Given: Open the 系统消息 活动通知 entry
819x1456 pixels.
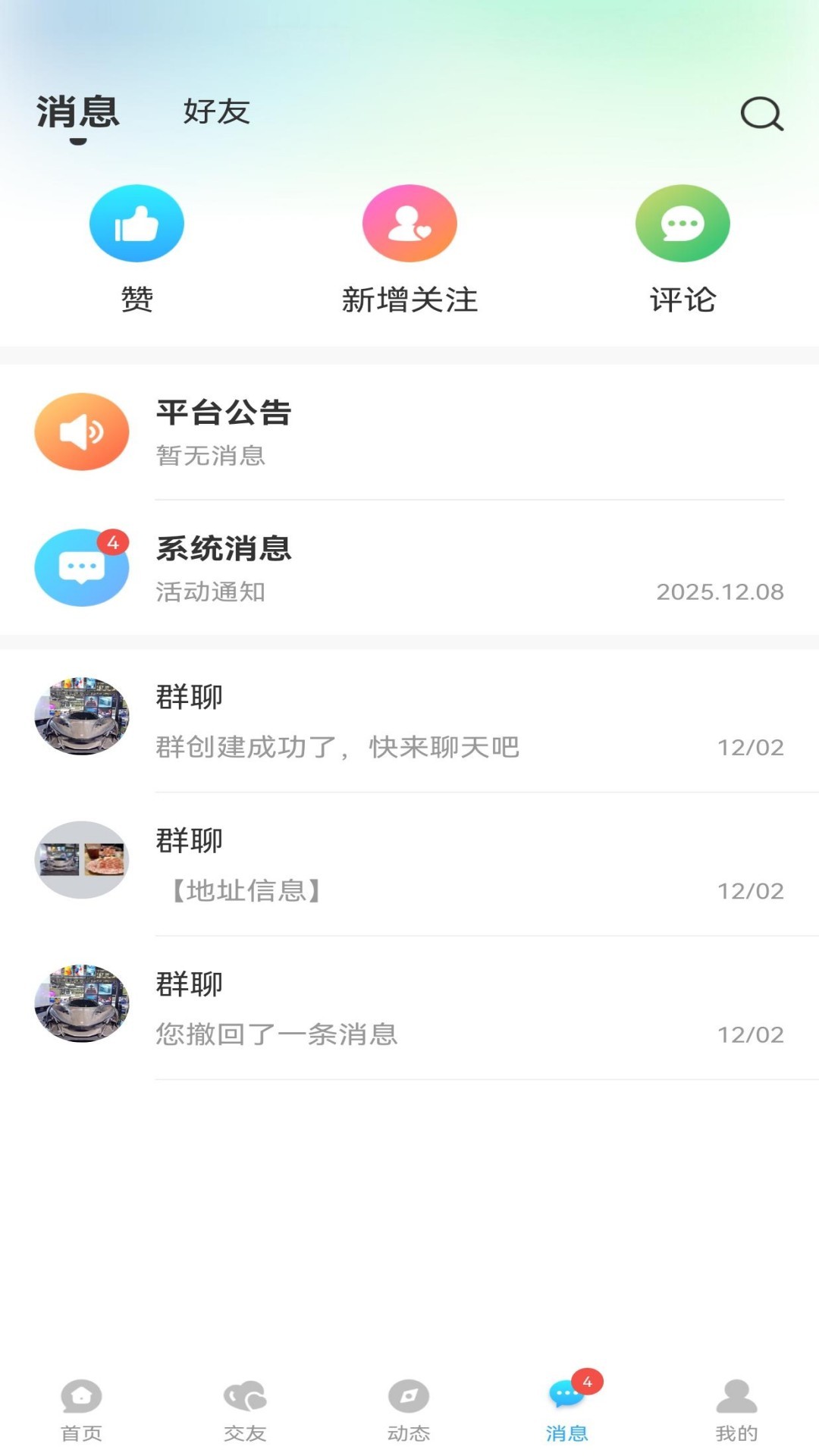Looking at the screenshot, I should tap(409, 567).
